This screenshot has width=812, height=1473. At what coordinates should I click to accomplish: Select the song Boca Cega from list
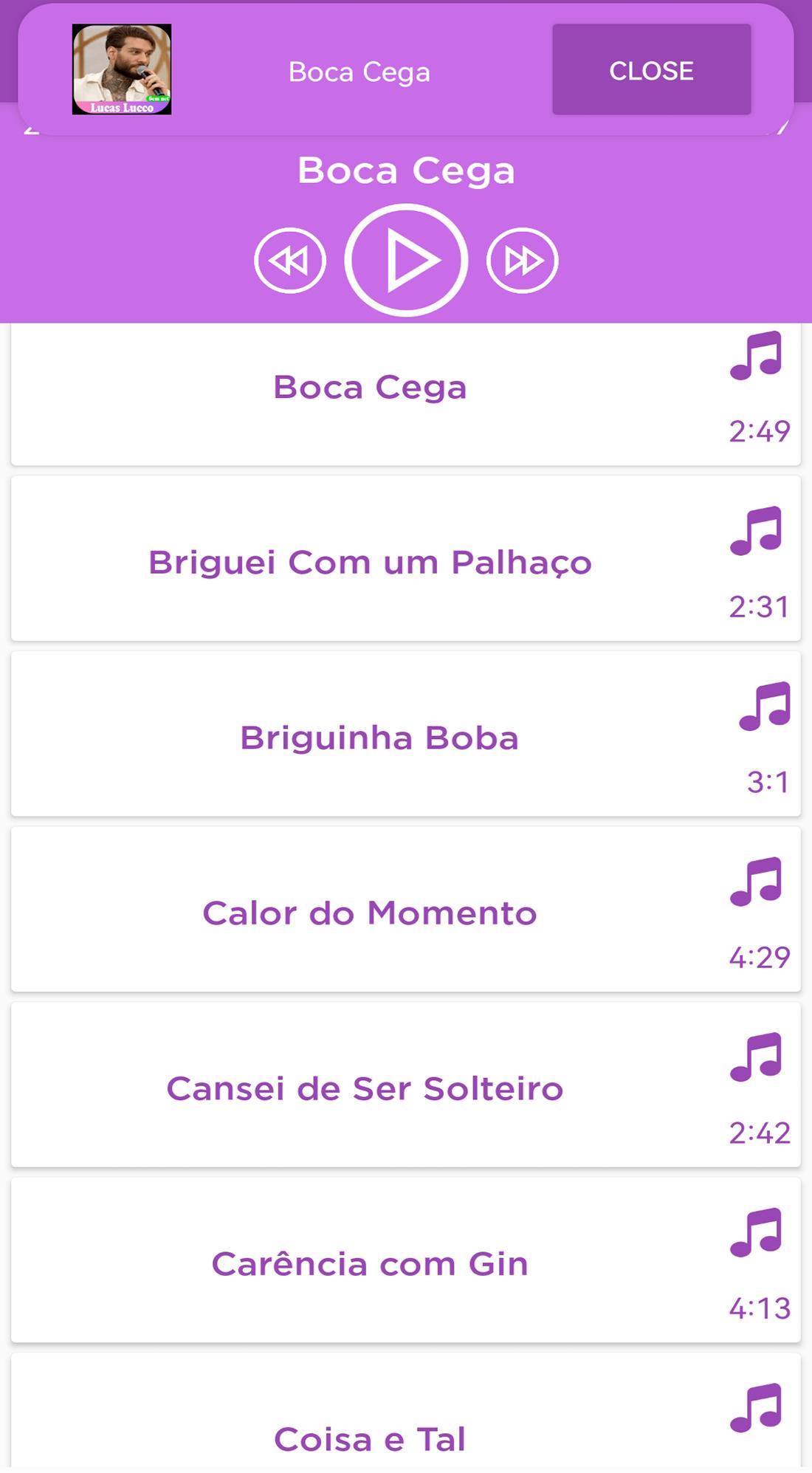point(406,394)
